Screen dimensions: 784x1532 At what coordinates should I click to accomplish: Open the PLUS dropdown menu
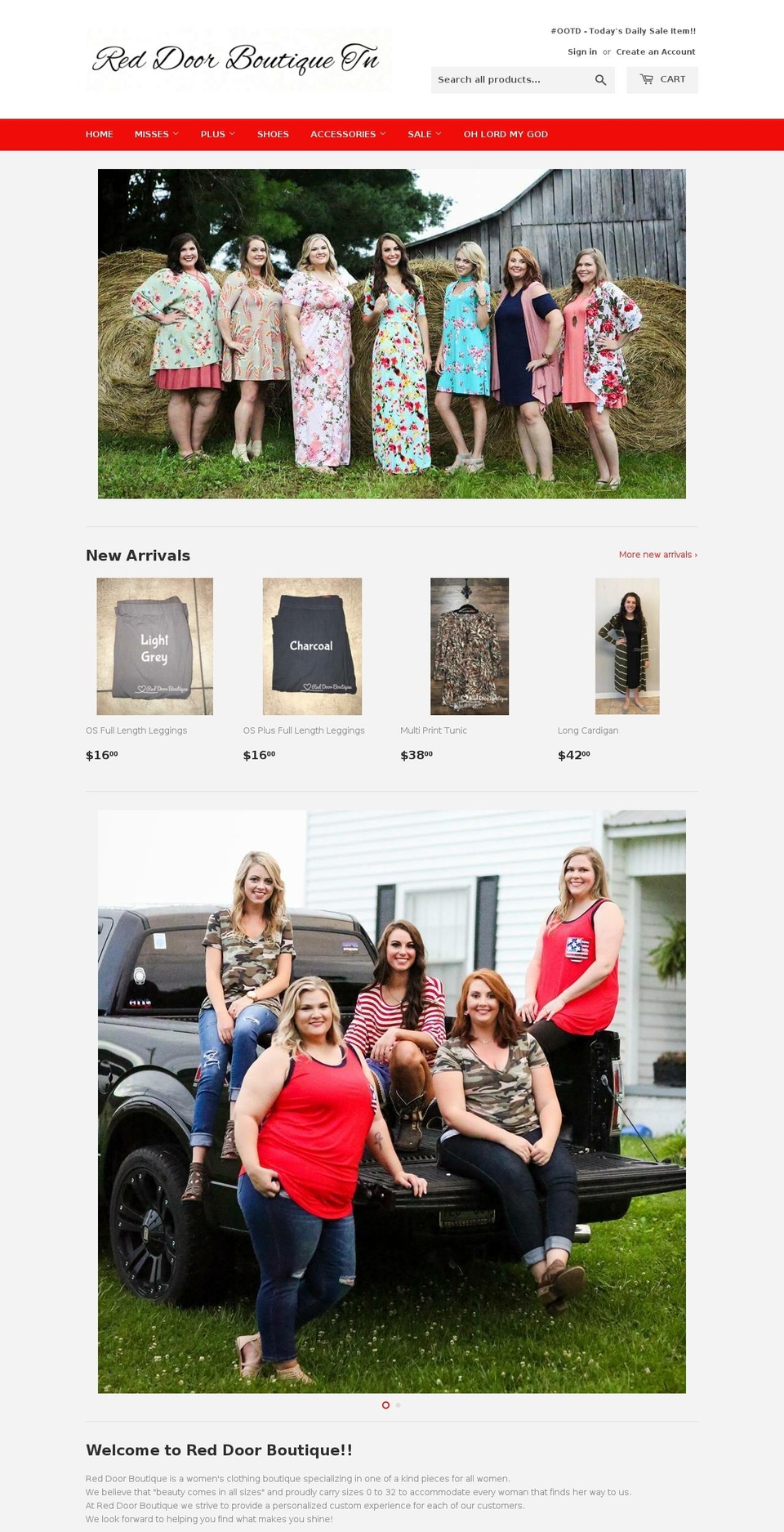216,134
